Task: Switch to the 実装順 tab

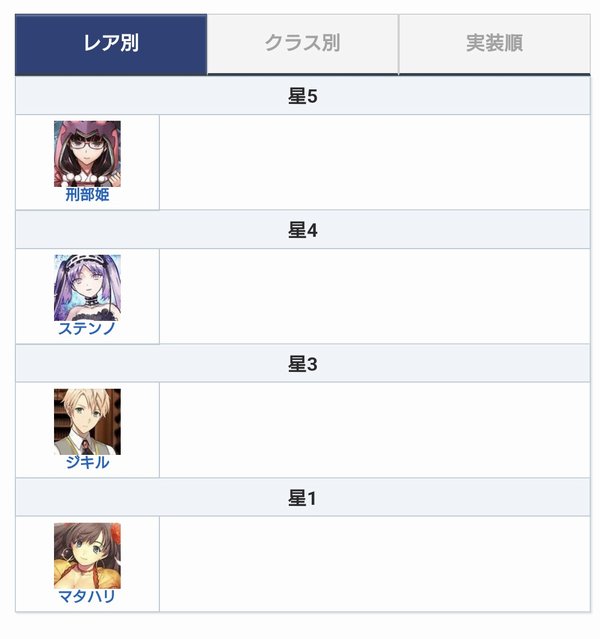Action: (494, 44)
